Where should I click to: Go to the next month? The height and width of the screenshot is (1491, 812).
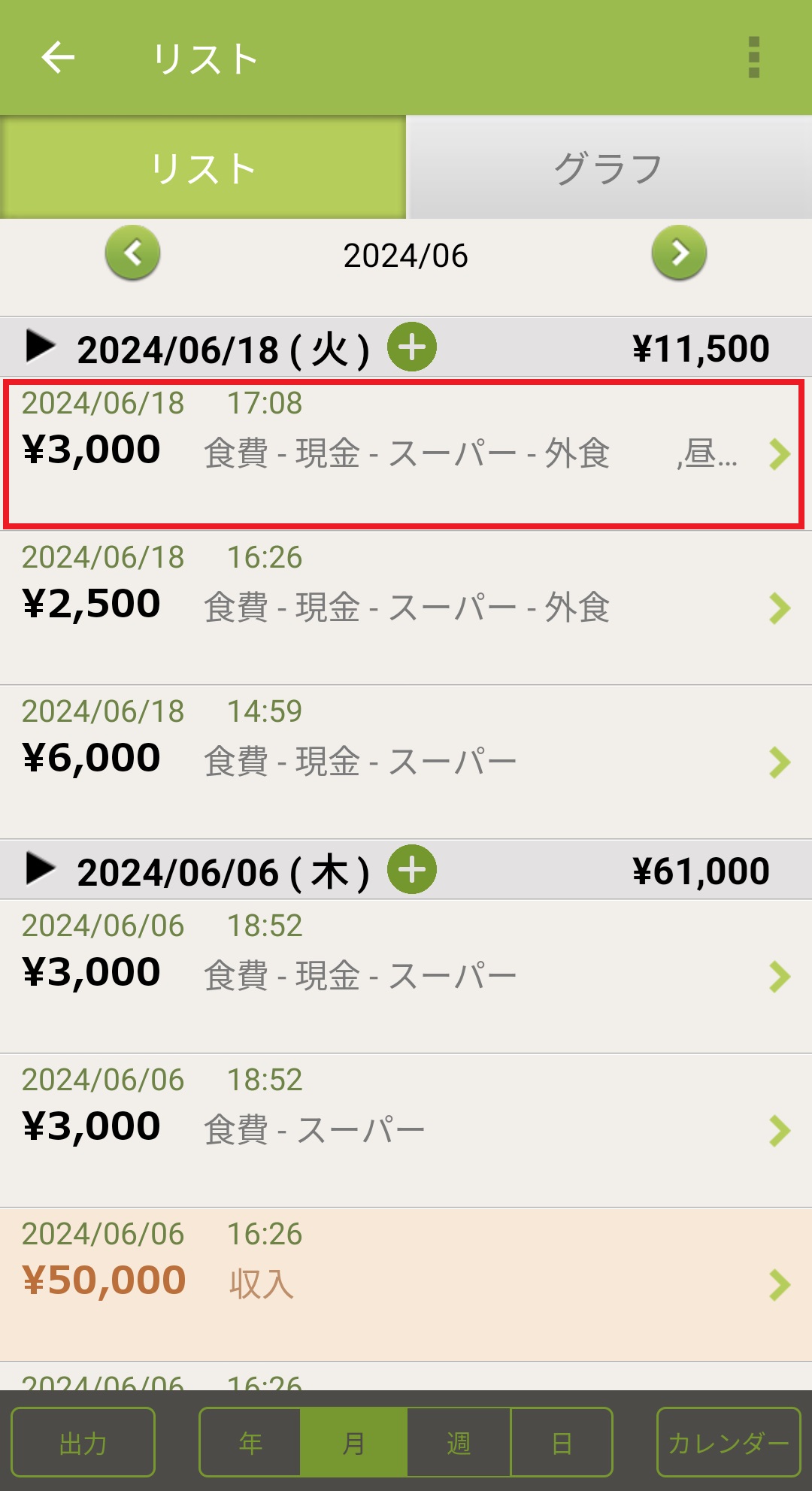tap(679, 253)
